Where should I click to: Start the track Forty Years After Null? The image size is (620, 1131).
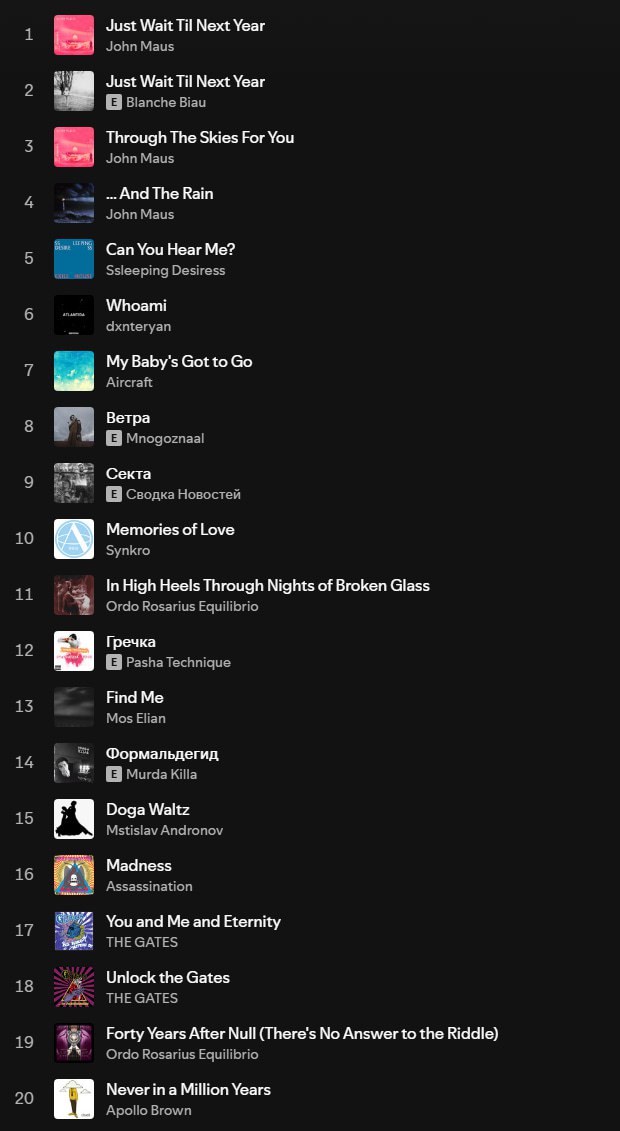click(302, 1034)
